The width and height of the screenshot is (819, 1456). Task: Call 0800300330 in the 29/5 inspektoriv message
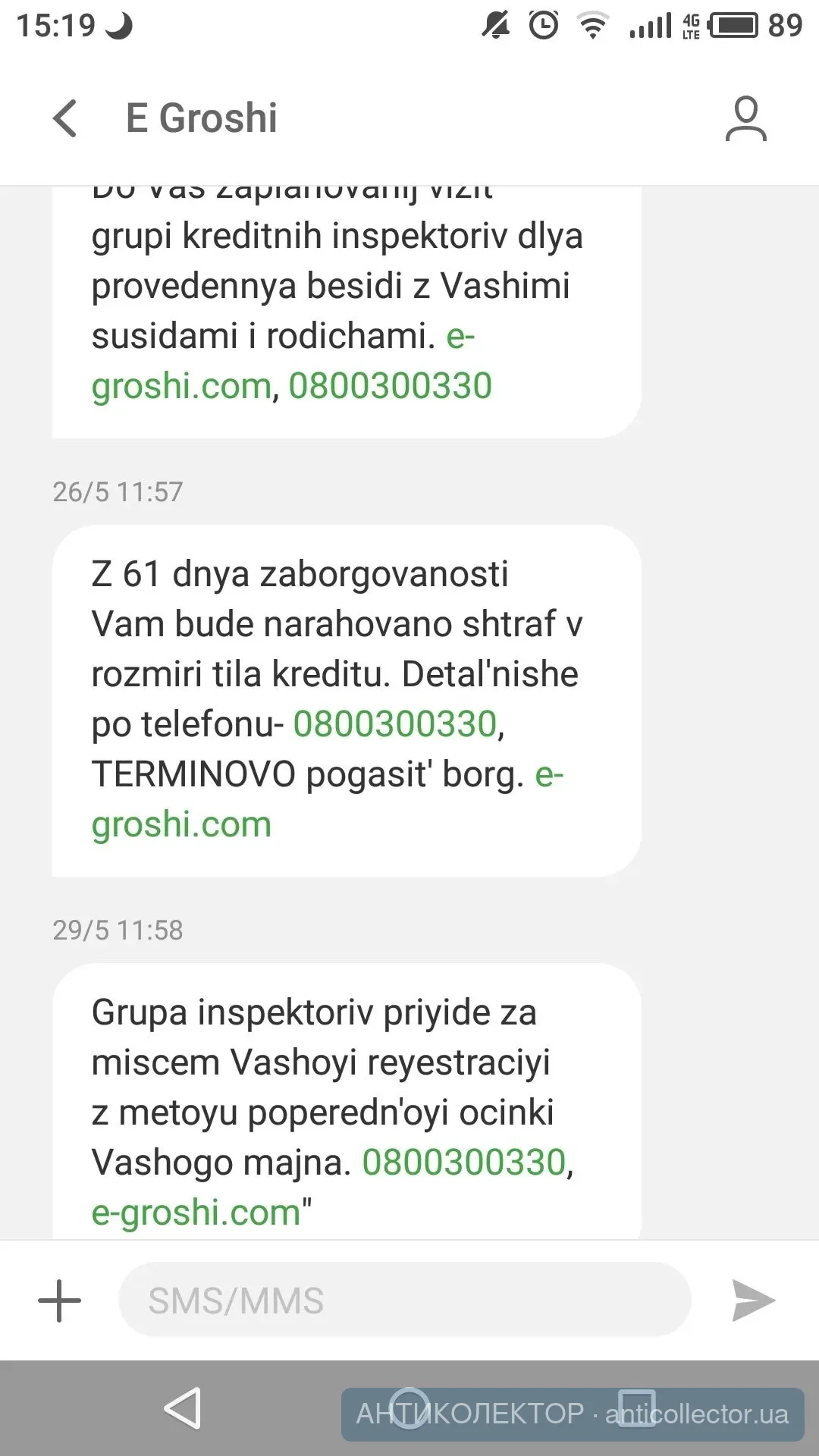[464, 1163]
